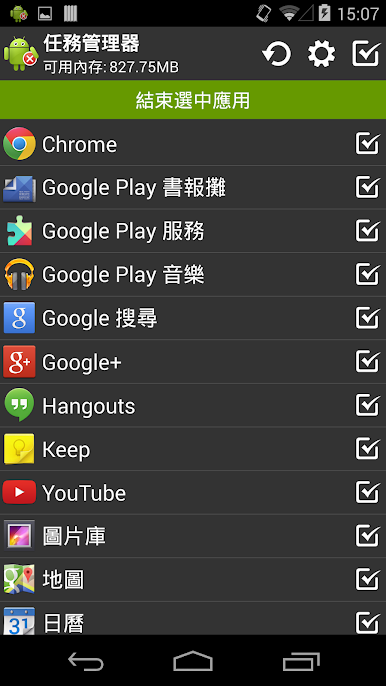The width and height of the screenshot is (386, 686).
Task: Uncheck Google Play 書報攤 checkbox
Action: 368,187
